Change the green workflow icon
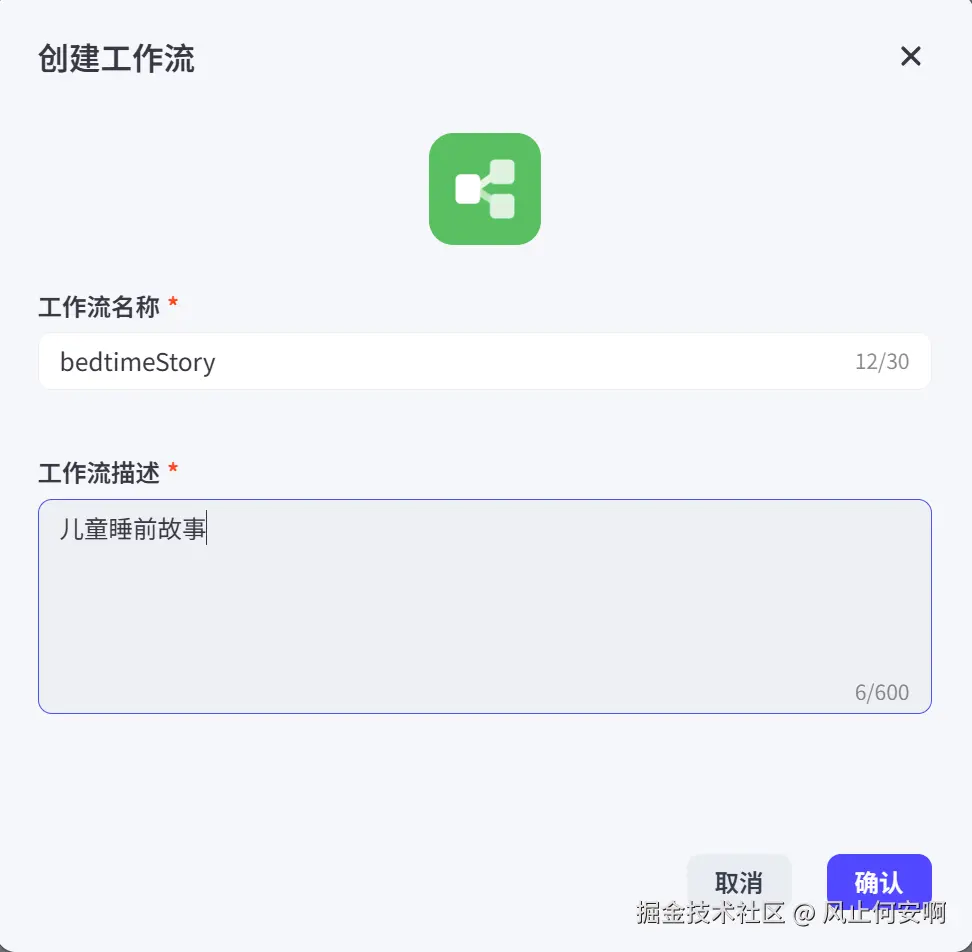The height and width of the screenshot is (952, 972). pos(485,189)
